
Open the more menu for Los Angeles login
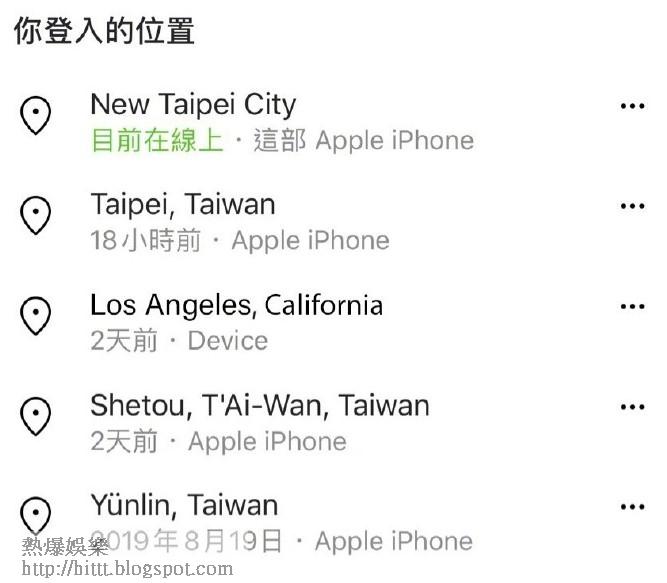pyautogui.click(x=632, y=306)
